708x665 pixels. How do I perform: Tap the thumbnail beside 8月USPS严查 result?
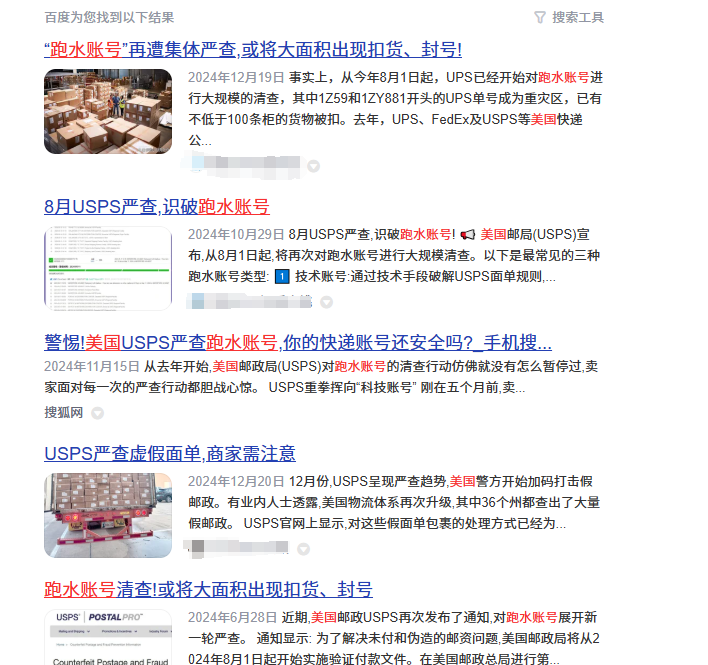click(108, 268)
